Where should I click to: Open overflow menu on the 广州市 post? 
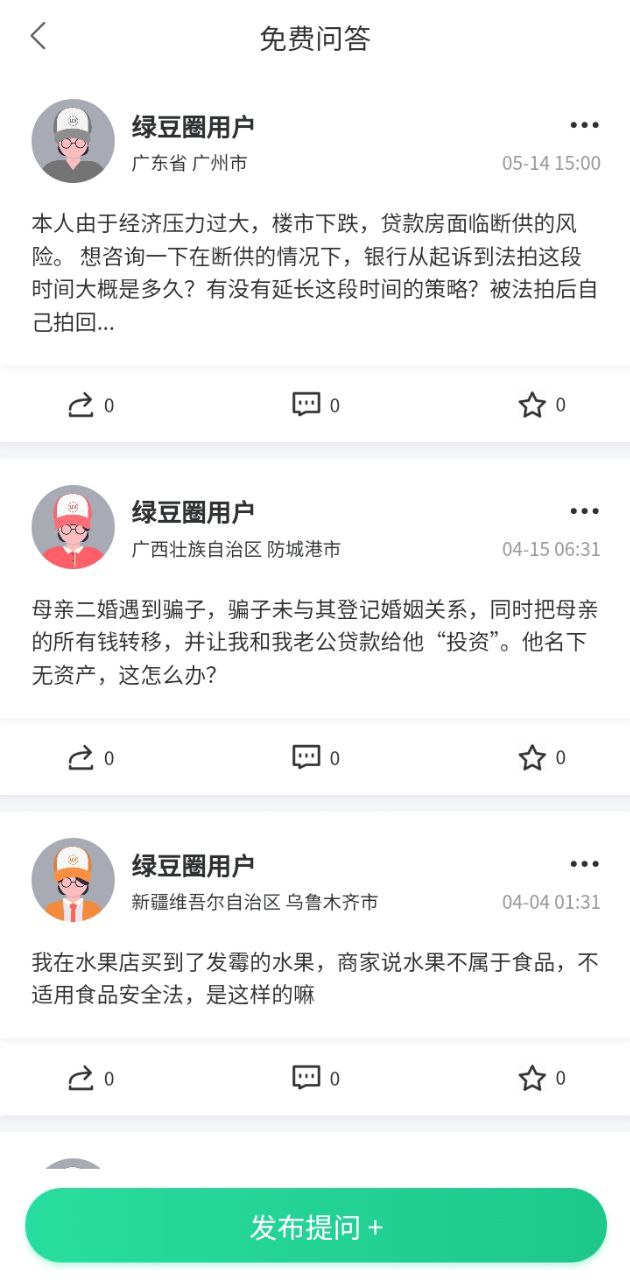pyautogui.click(x=584, y=125)
